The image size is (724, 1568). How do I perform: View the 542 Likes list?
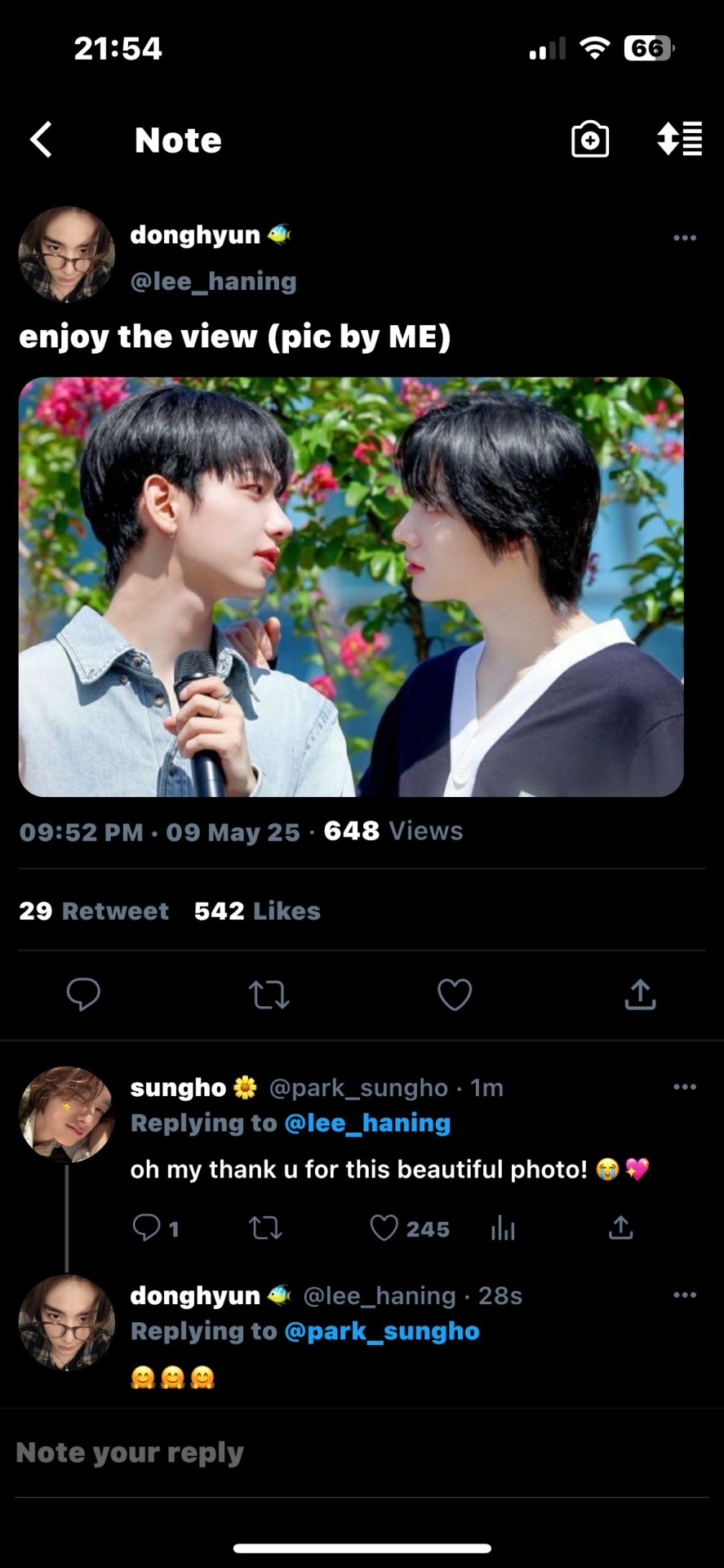[x=257, y=911]
